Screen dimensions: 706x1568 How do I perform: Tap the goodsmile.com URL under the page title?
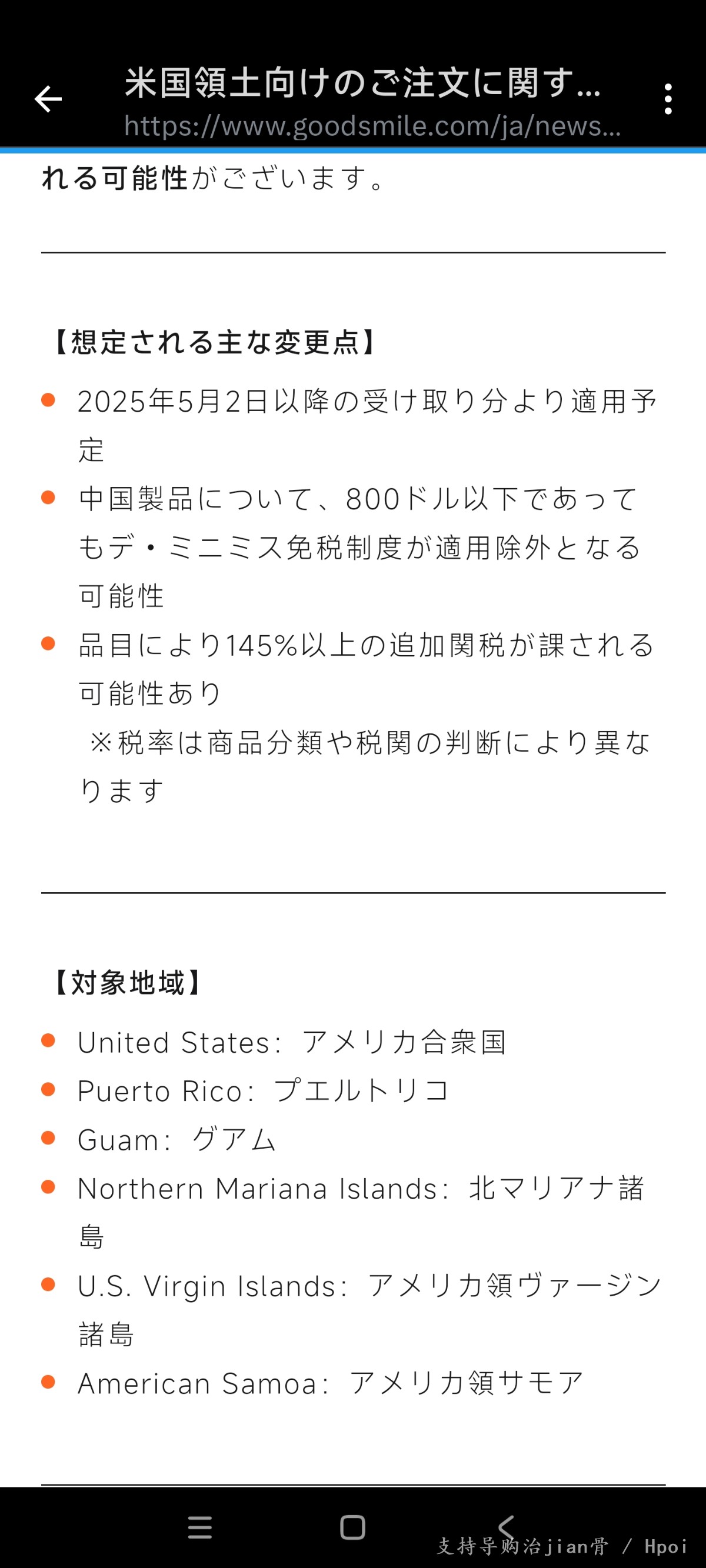pos(372,126)
